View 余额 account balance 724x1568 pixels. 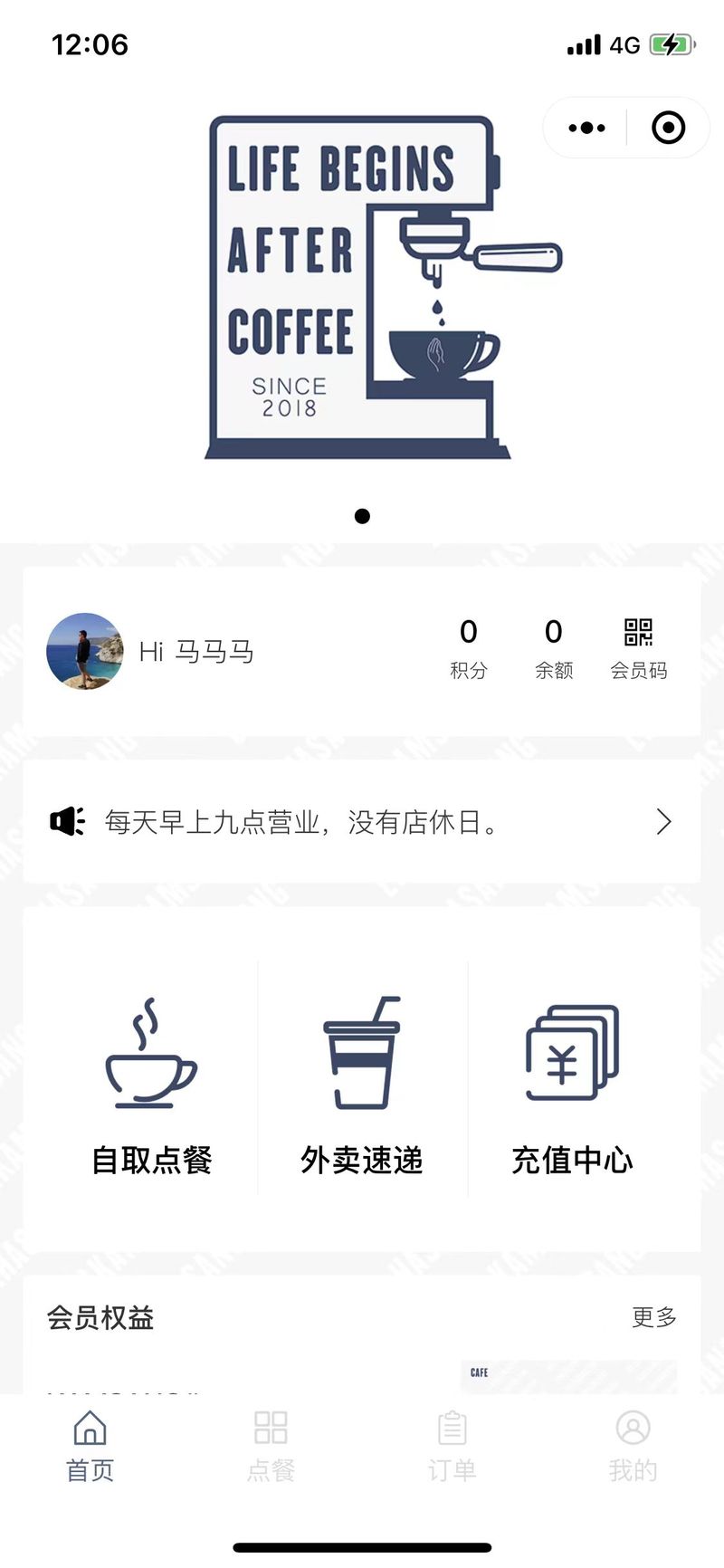pos(553,648)
